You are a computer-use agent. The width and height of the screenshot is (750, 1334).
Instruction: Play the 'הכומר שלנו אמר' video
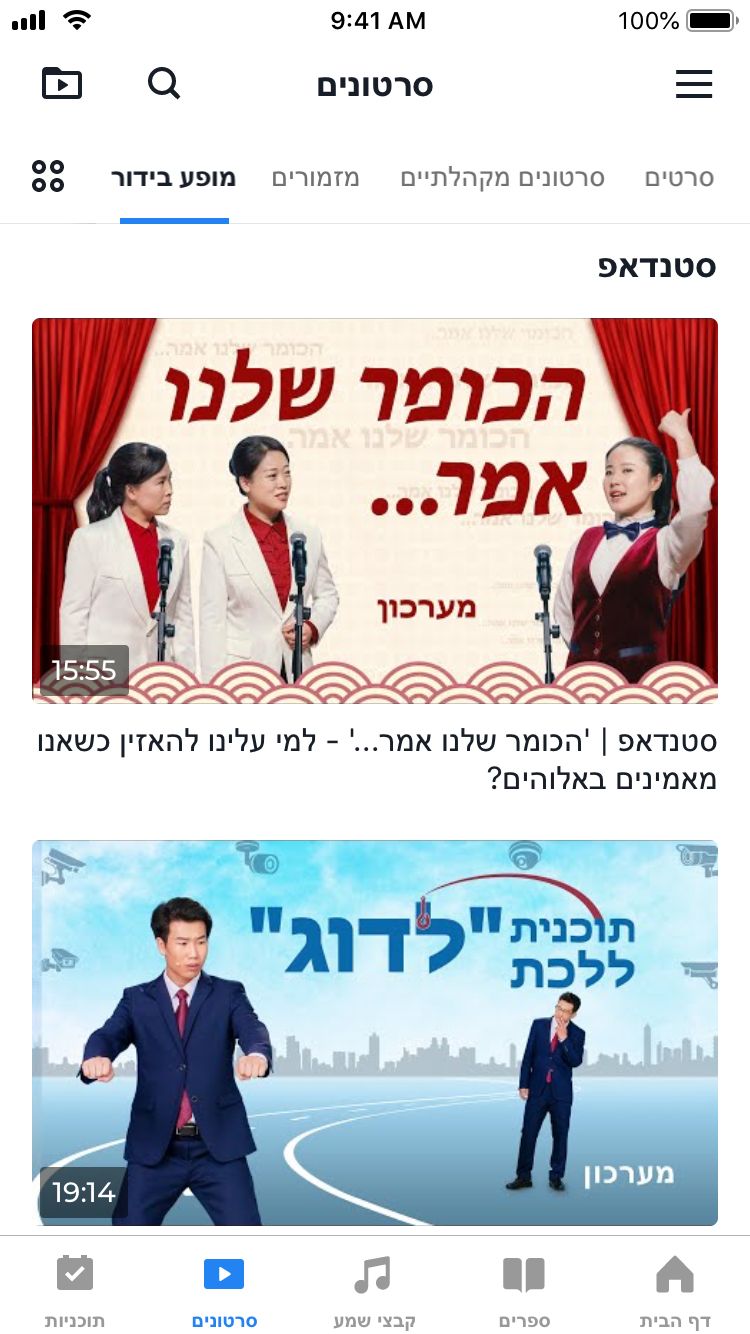pos(375,510)
